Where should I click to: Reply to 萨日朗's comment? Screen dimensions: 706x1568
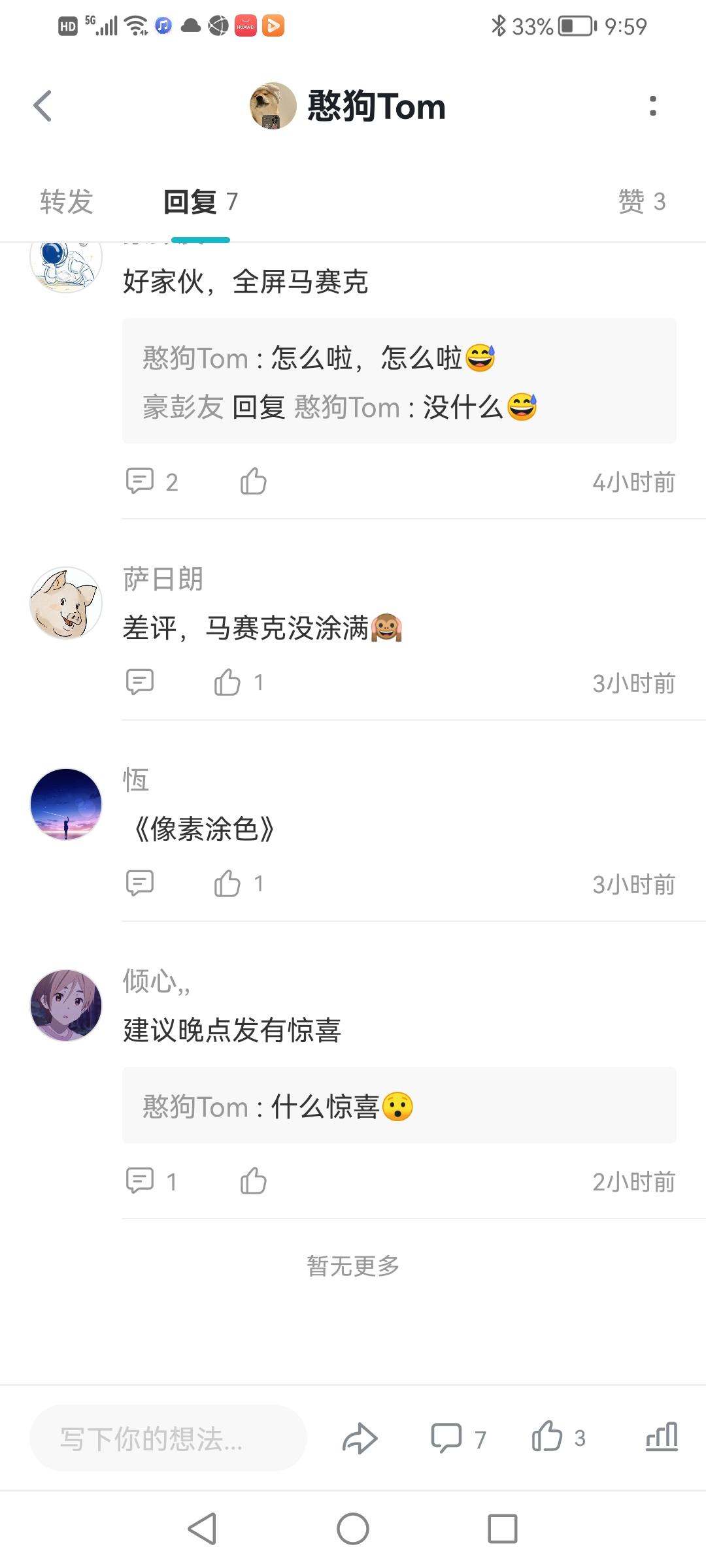(140, 683)
